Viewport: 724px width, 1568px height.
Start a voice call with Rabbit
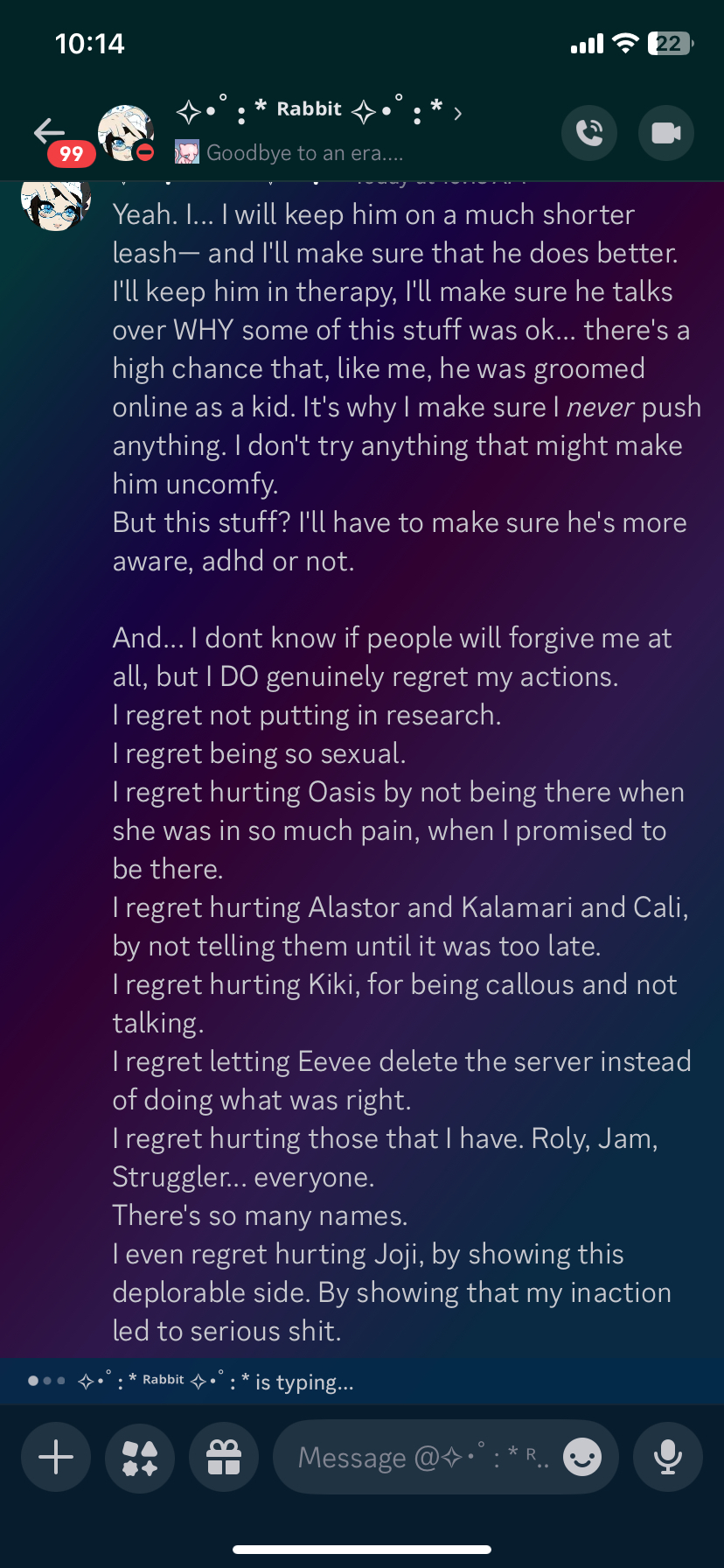click(588, 133)
